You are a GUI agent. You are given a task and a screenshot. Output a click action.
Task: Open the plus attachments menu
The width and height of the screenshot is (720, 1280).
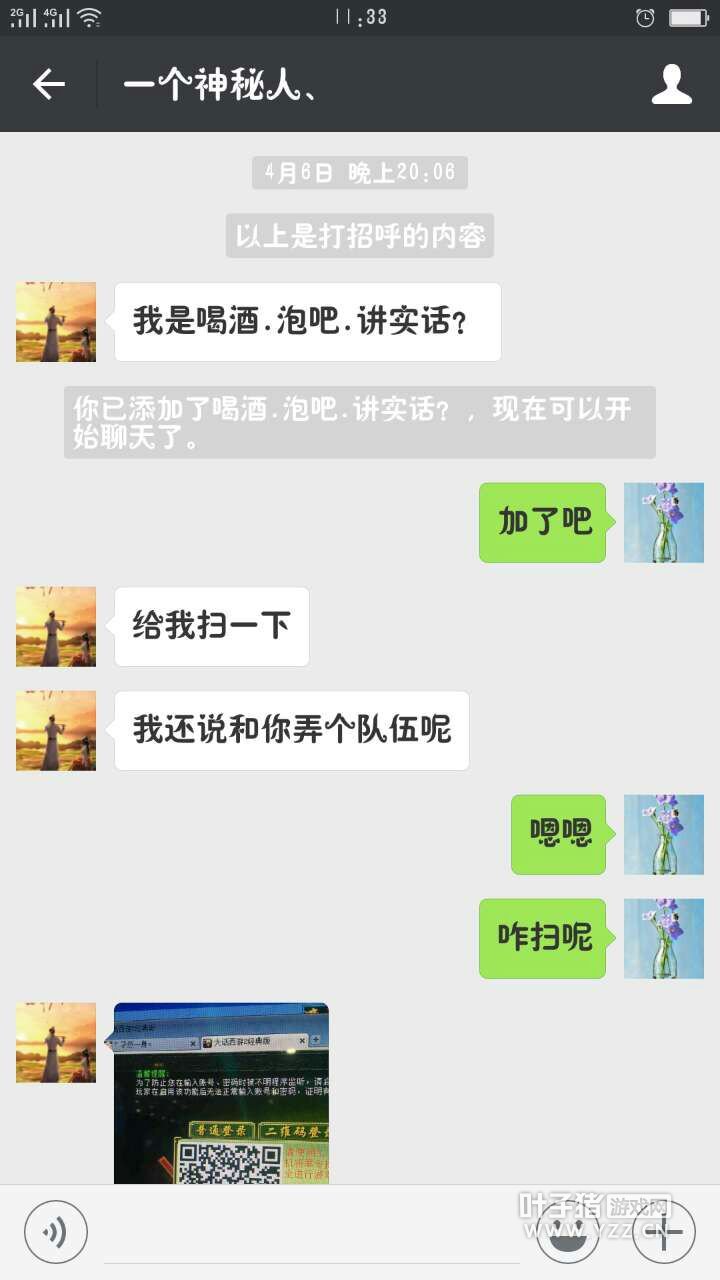pos(664,1231)
